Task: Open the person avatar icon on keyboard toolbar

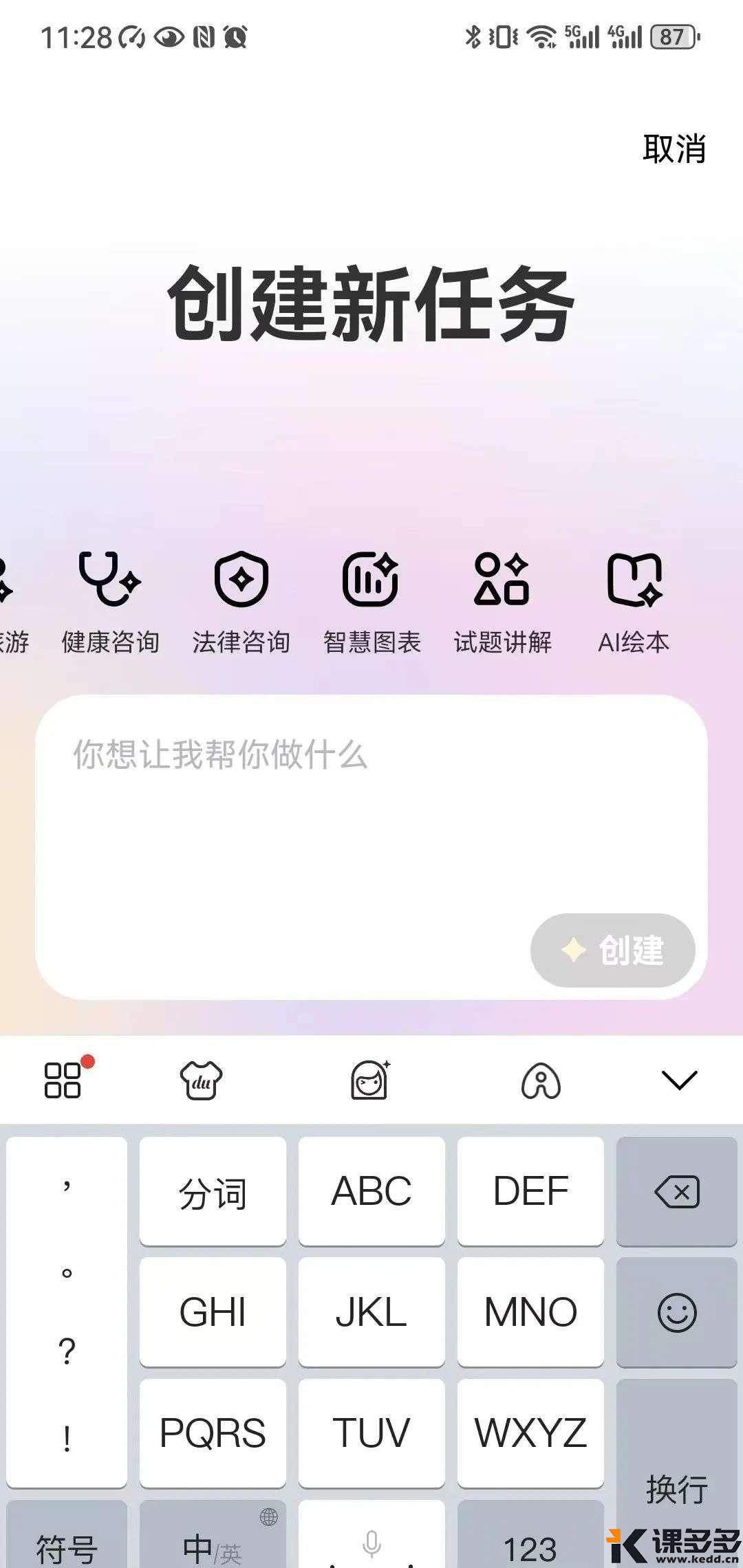Action: [540, 1080]
